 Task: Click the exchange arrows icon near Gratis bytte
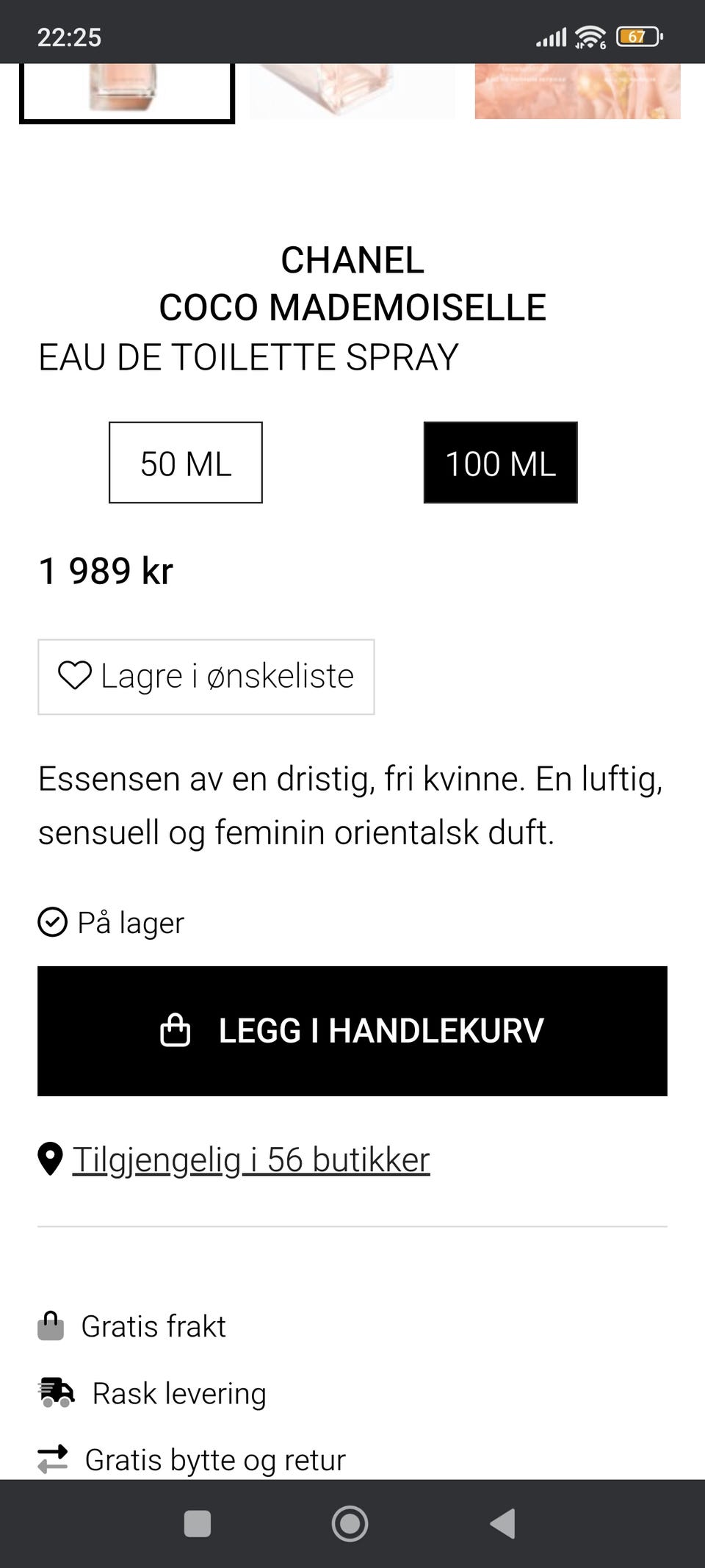click(x=52, y=1459)
